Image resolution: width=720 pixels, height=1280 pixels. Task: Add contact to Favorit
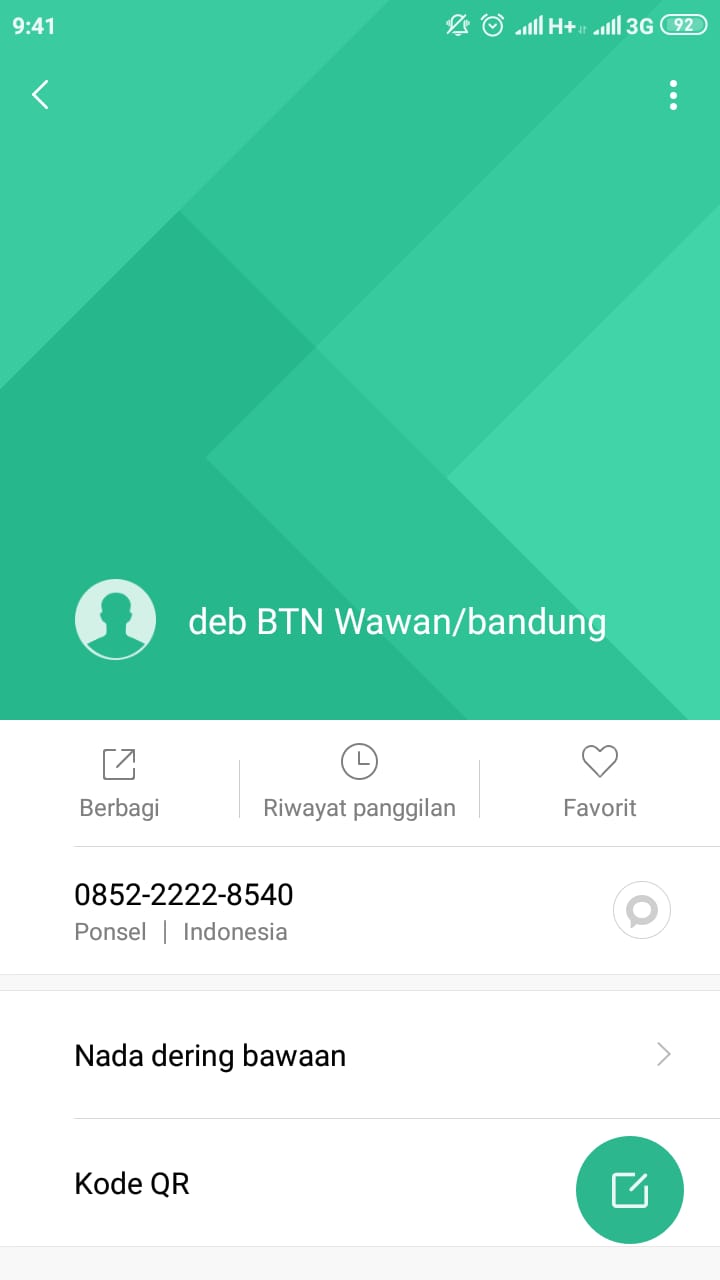pyautogui.click(x=599, y=782)
